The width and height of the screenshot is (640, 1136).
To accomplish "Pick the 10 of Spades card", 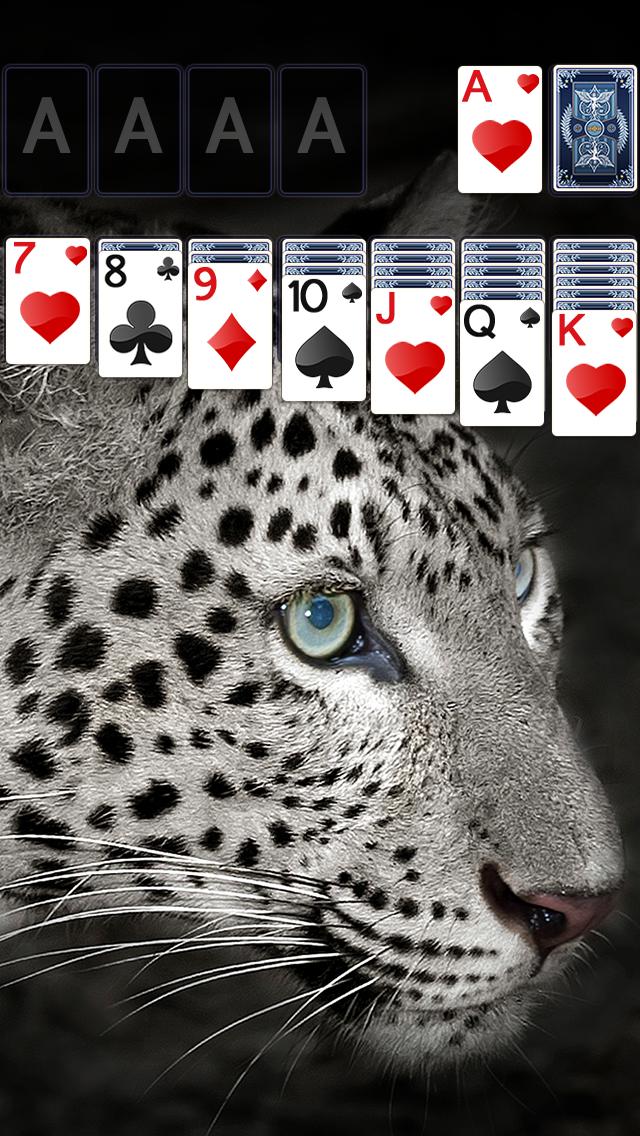I will coord(323,338).
